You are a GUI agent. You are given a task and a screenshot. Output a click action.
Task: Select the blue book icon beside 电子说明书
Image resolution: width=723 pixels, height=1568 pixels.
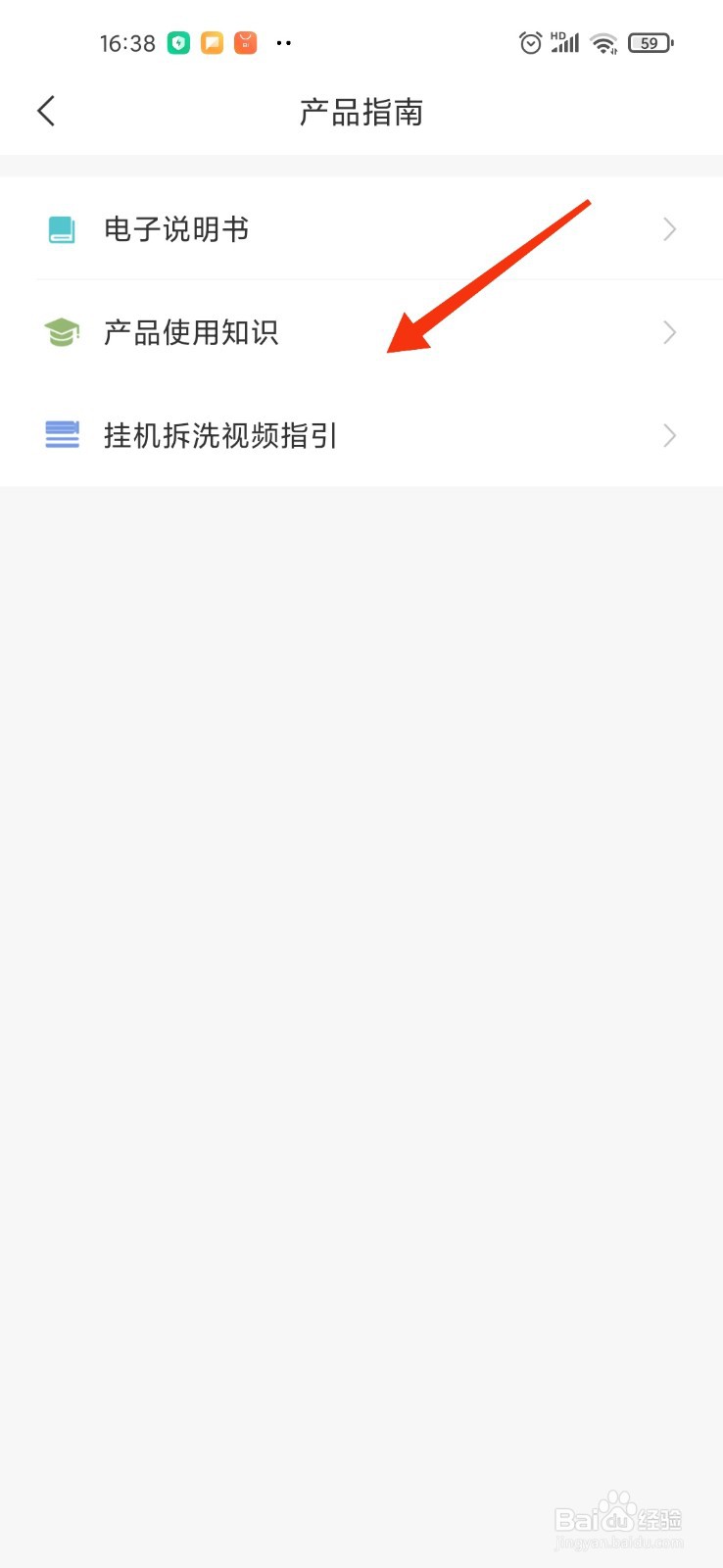coord(62,229)
